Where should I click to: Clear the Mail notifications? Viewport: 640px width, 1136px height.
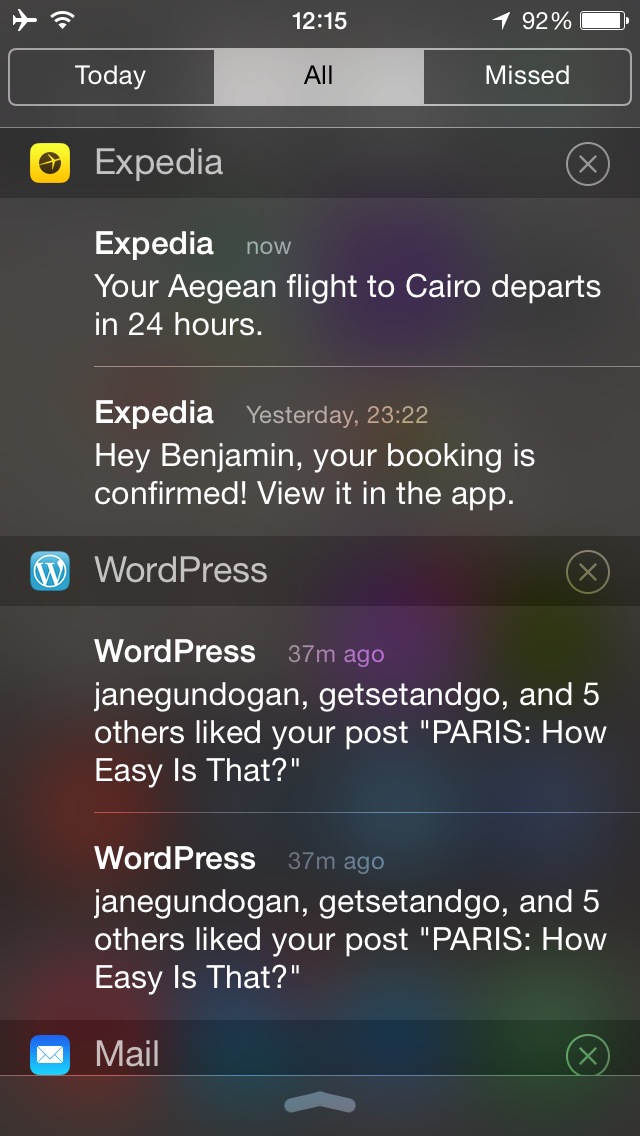click(587, 1055)
